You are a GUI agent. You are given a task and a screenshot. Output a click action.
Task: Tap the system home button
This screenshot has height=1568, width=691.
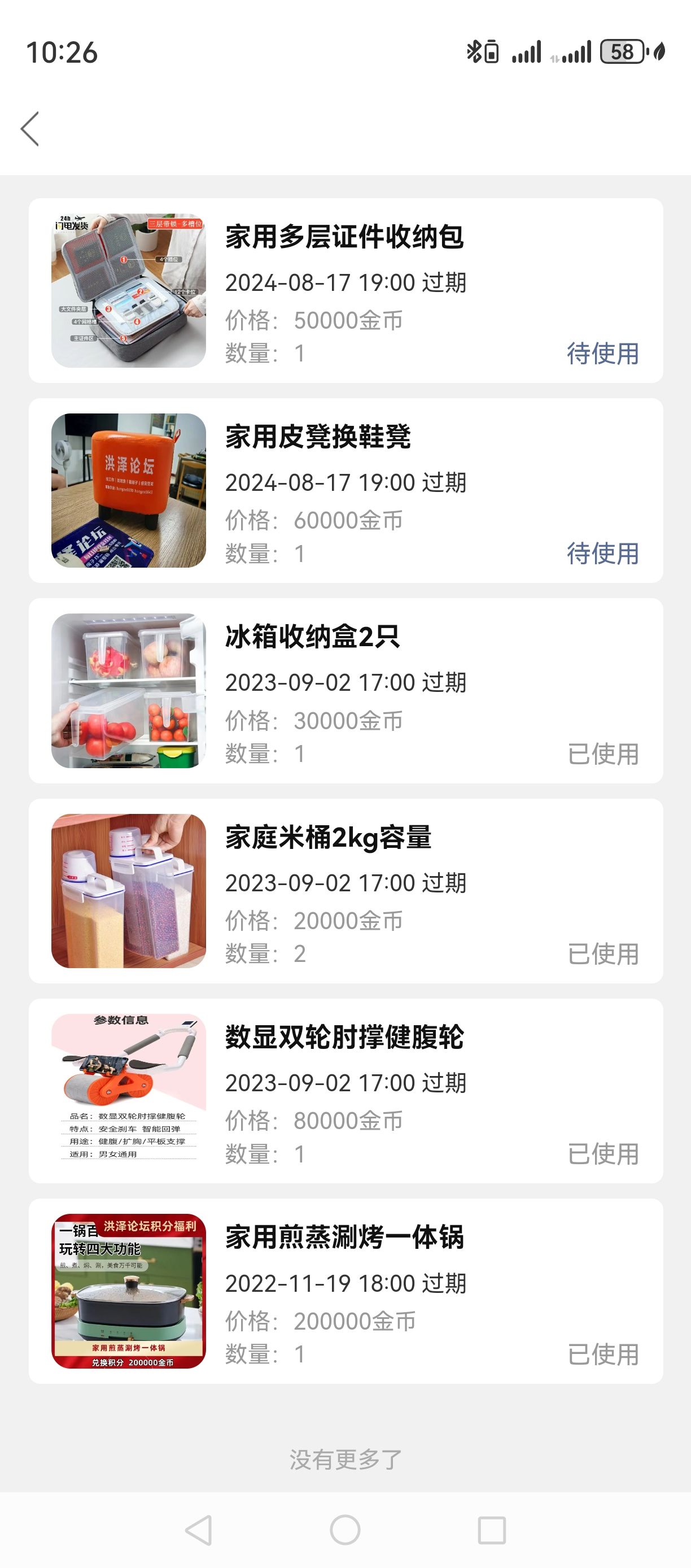(x=345, y=1530)
